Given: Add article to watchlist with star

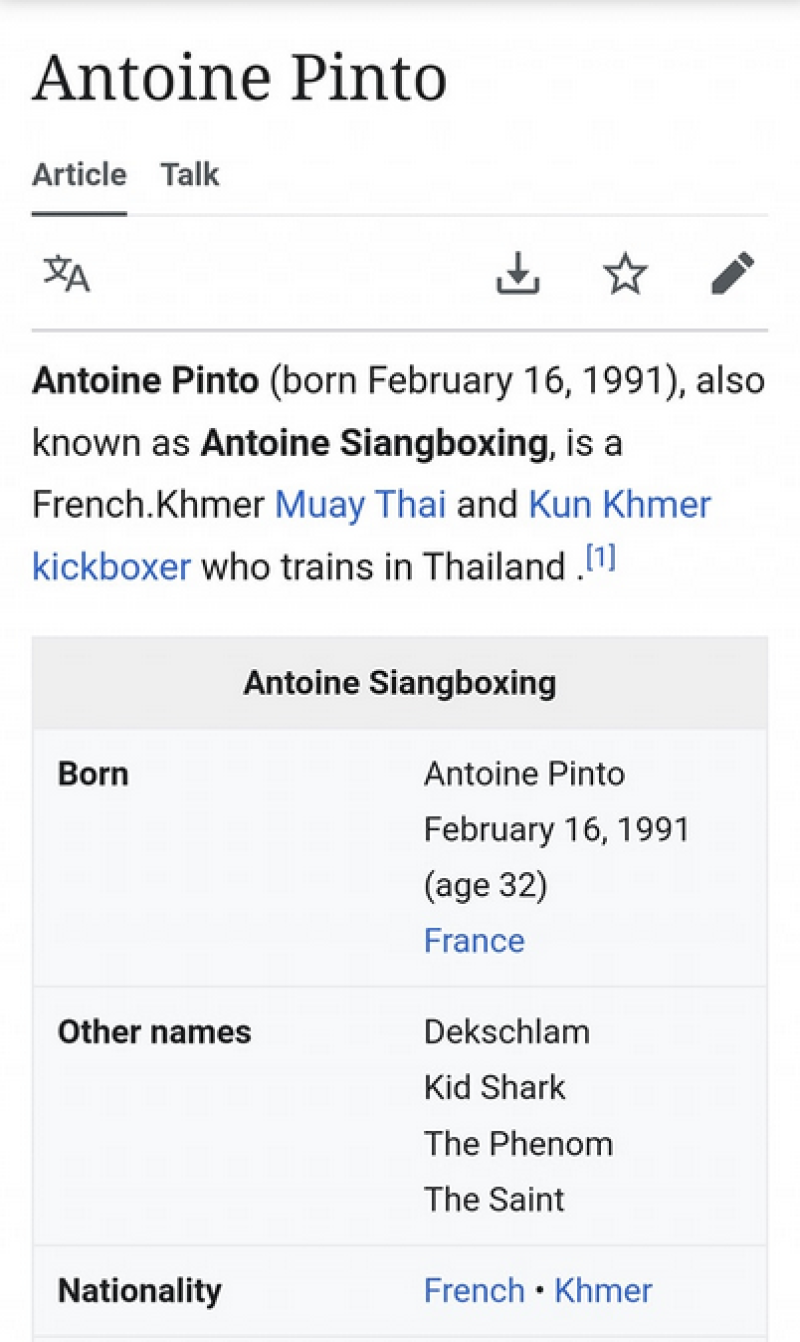Looking at the screenshot, I should point(626,273).
